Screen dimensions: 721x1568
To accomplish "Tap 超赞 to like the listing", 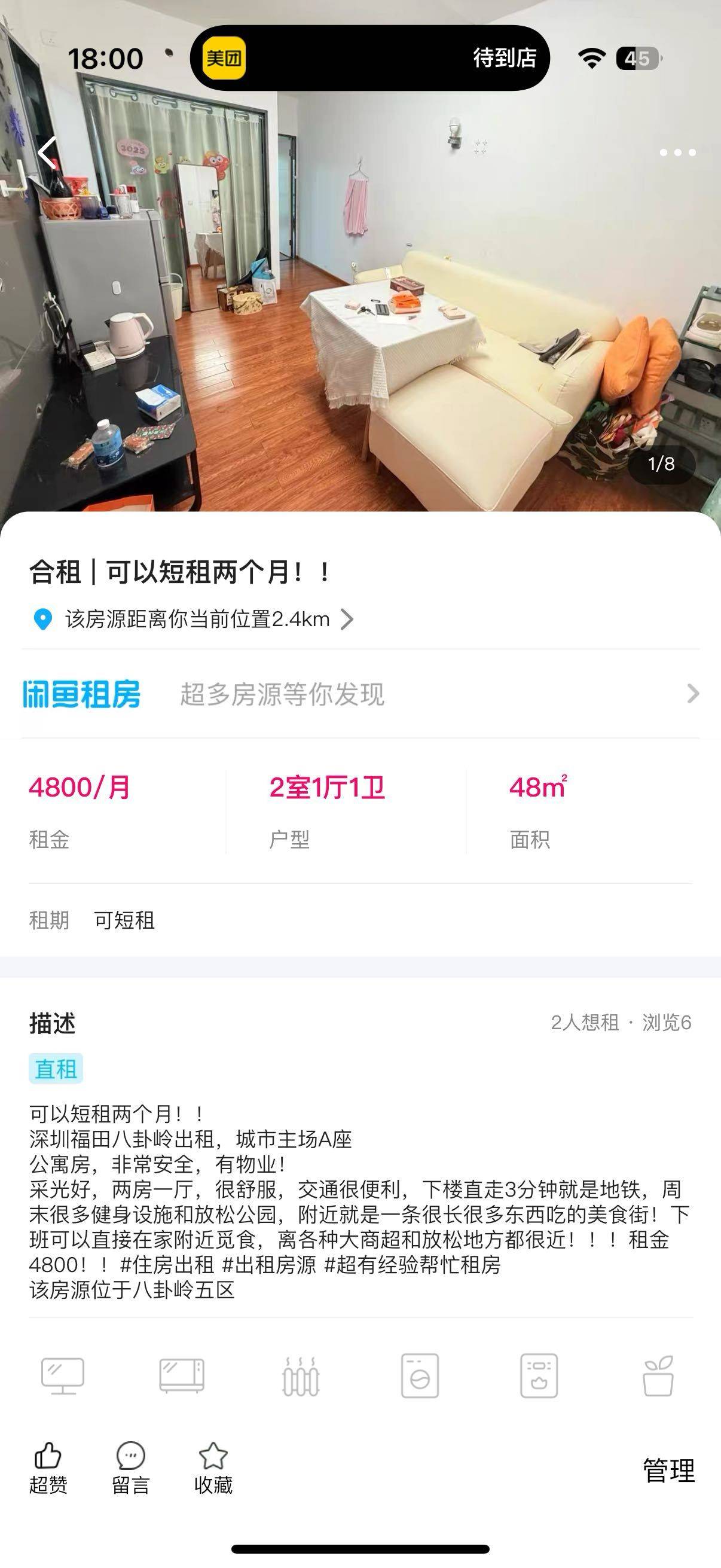I will 48,1469.
